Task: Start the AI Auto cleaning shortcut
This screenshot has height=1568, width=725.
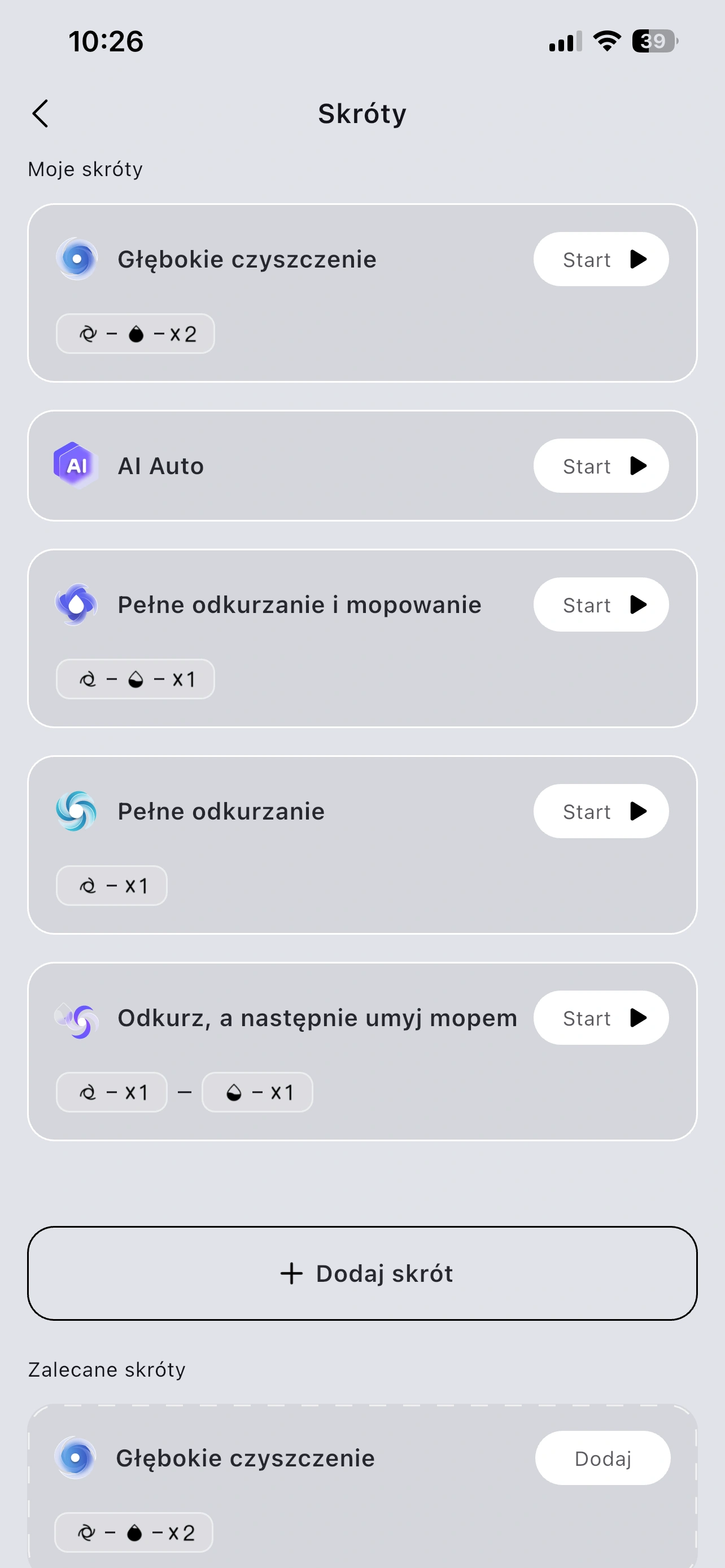Action: [x=600, y=466]
